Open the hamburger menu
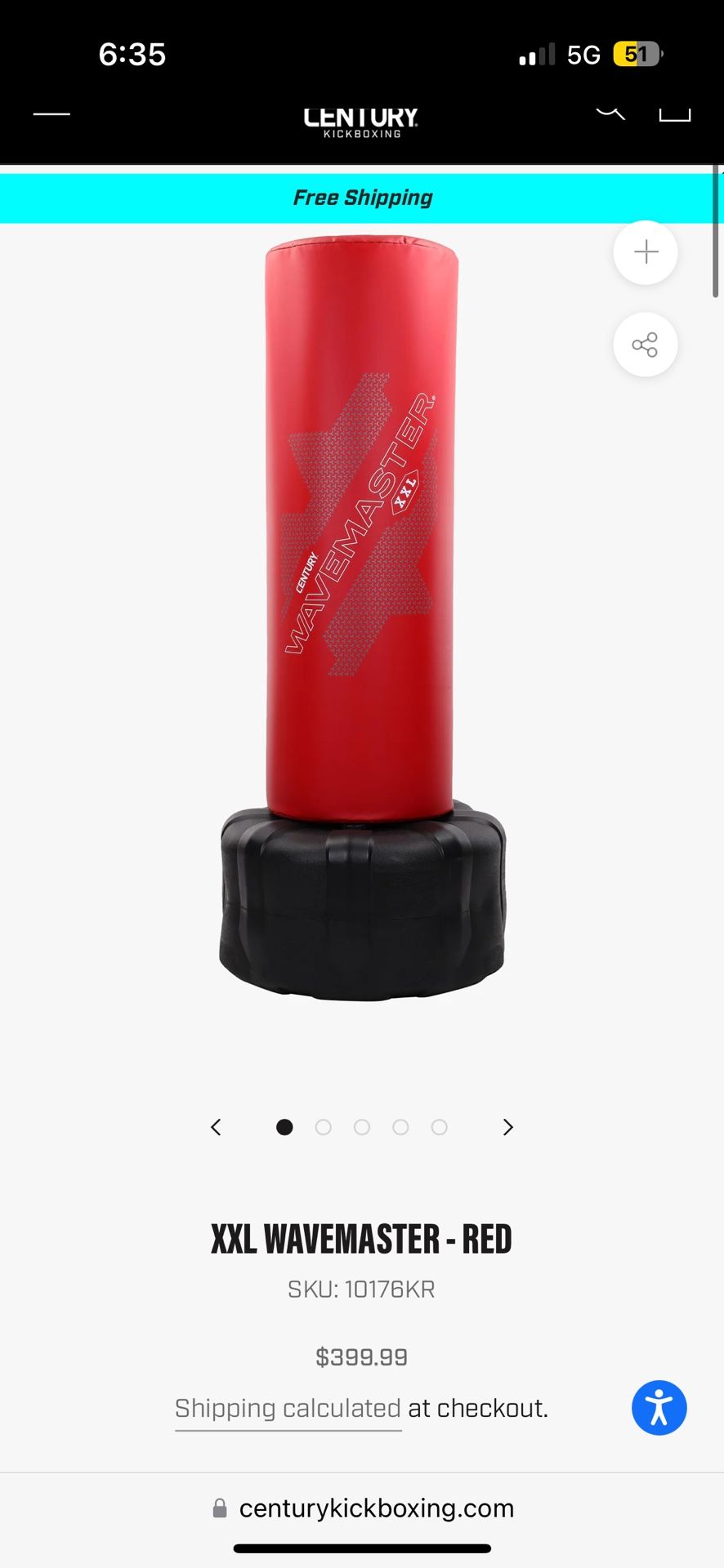This screenshot has width=724, height=1568. click(x=51, y=114)
